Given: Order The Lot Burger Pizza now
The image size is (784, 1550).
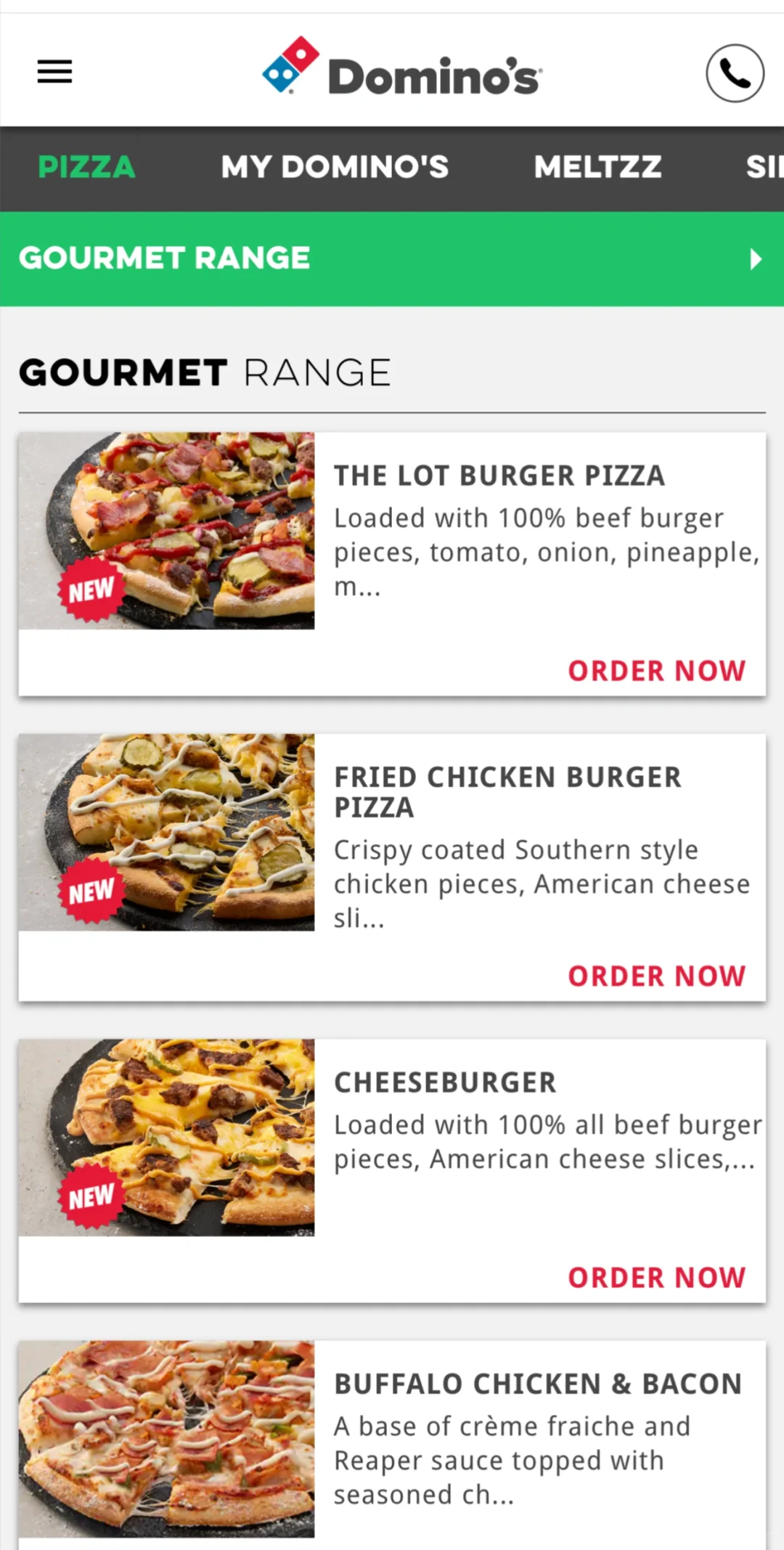Looking at the screenshot, I should pyautogui.click(x=656, y=671).
